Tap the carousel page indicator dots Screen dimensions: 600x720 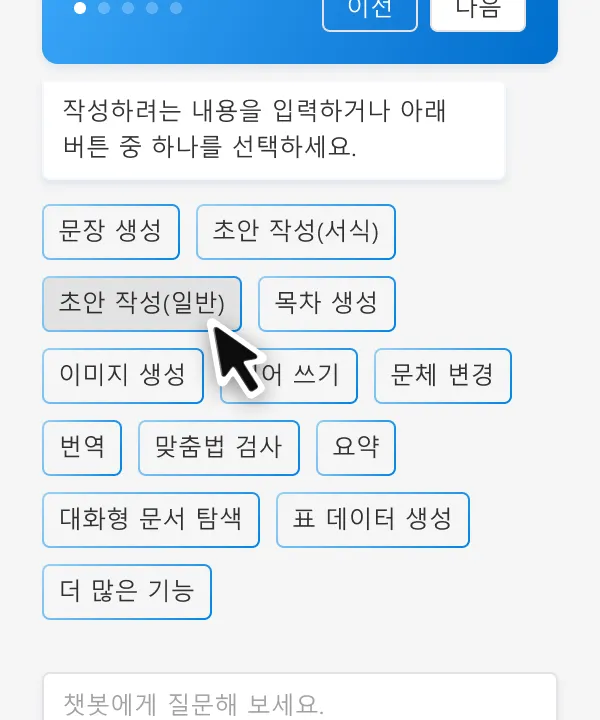point(128,8)
